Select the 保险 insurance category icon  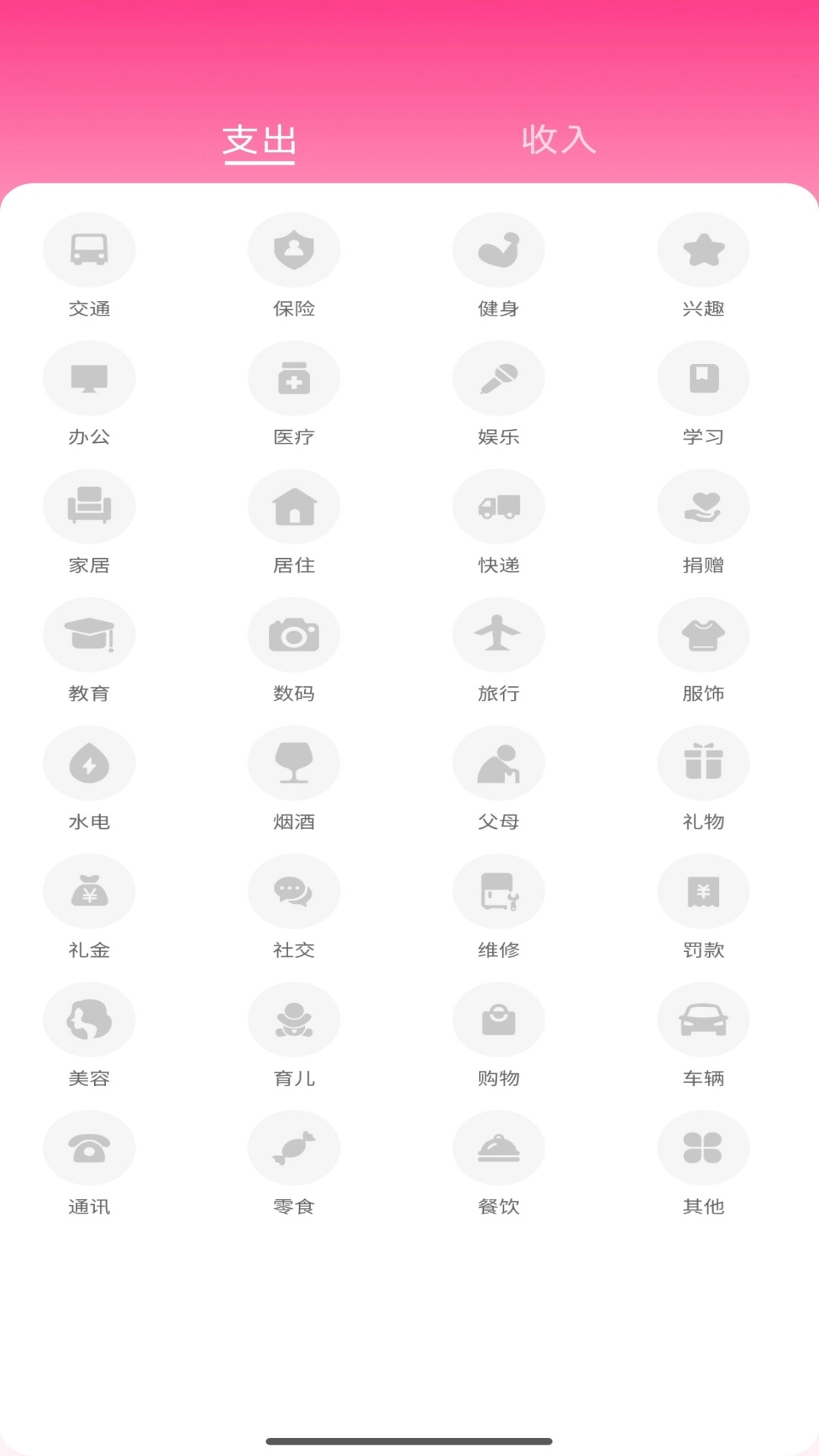coord(293,249)
